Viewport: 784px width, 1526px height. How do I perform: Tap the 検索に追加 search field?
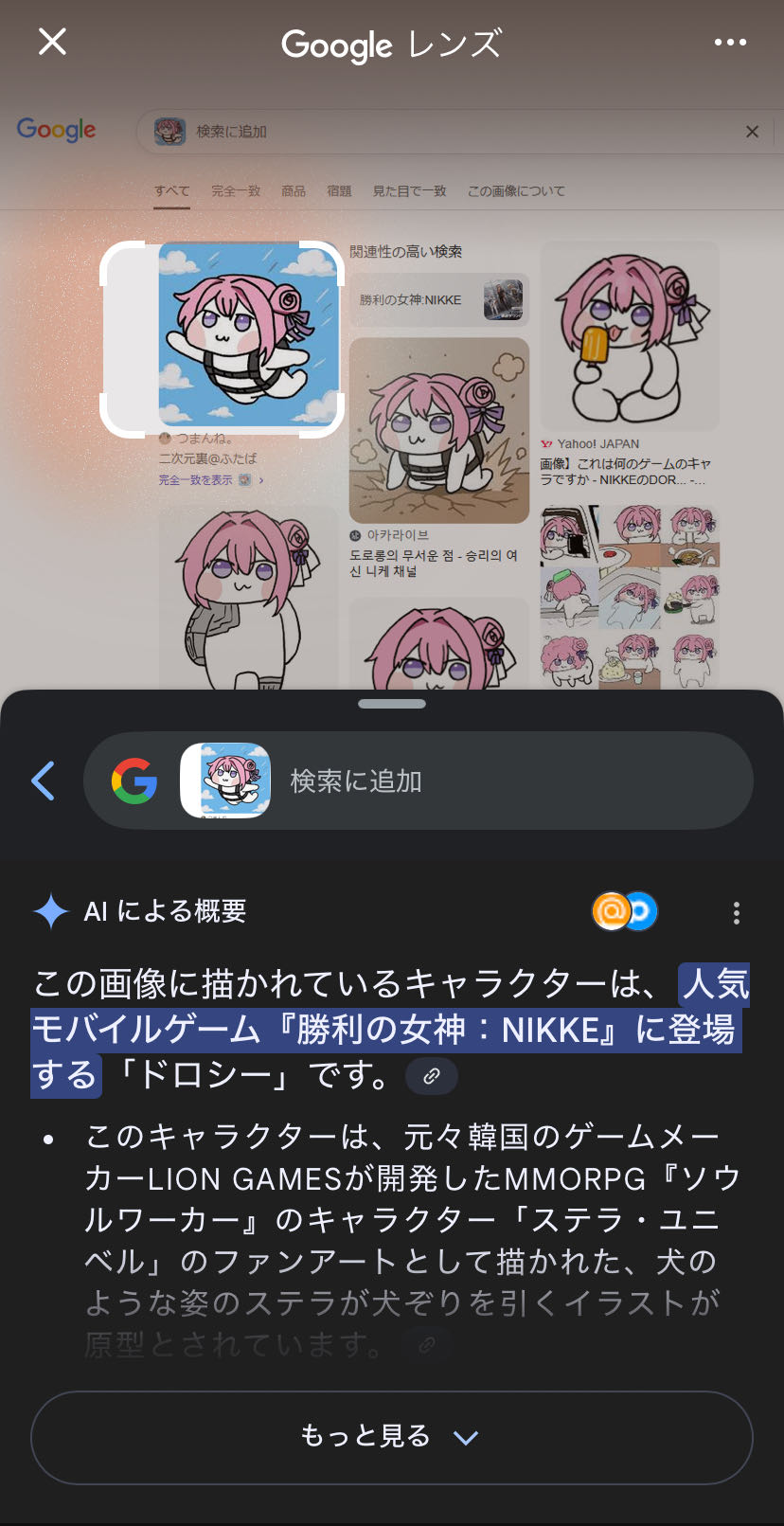click(x=419, y=781)
